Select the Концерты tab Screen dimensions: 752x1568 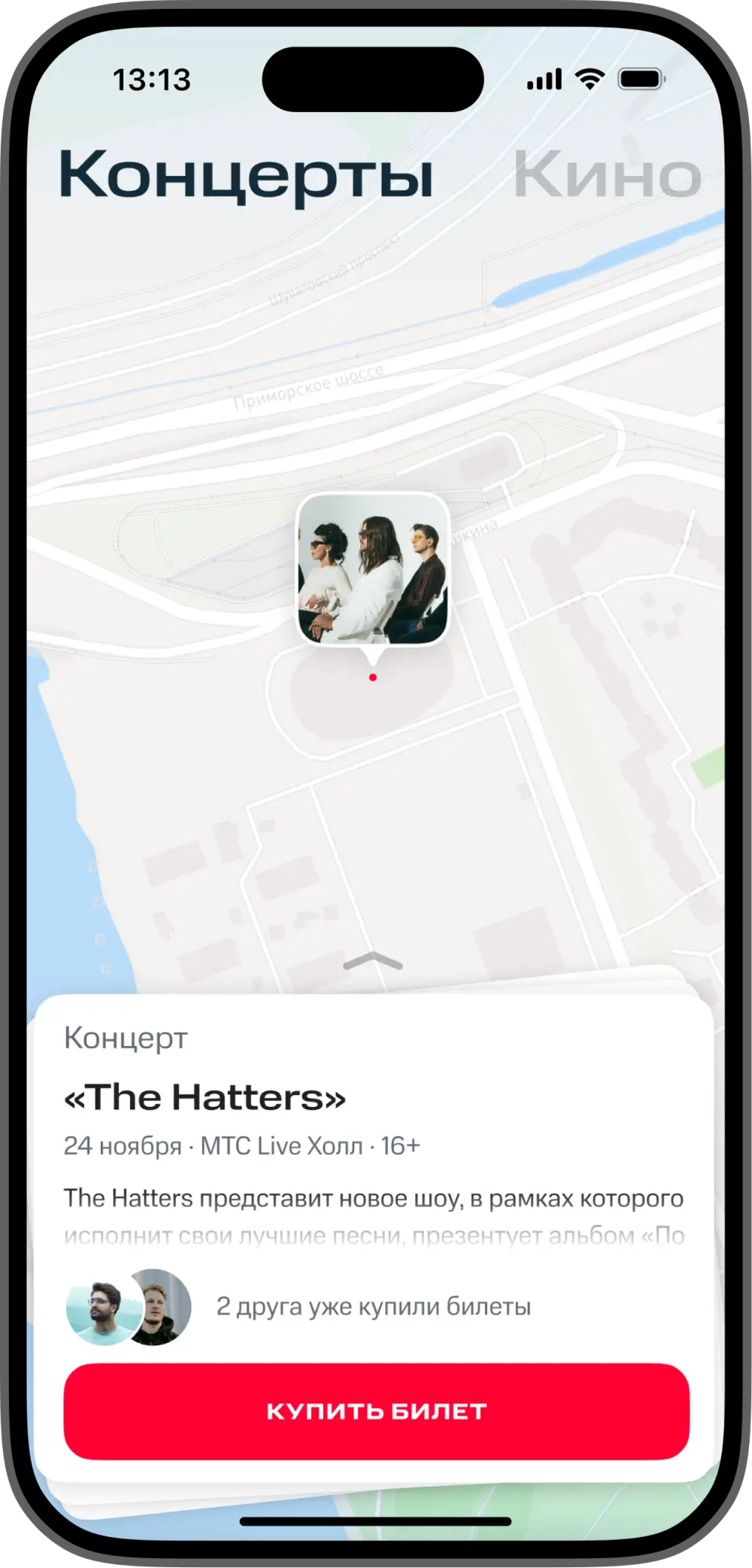pos(246,177)
